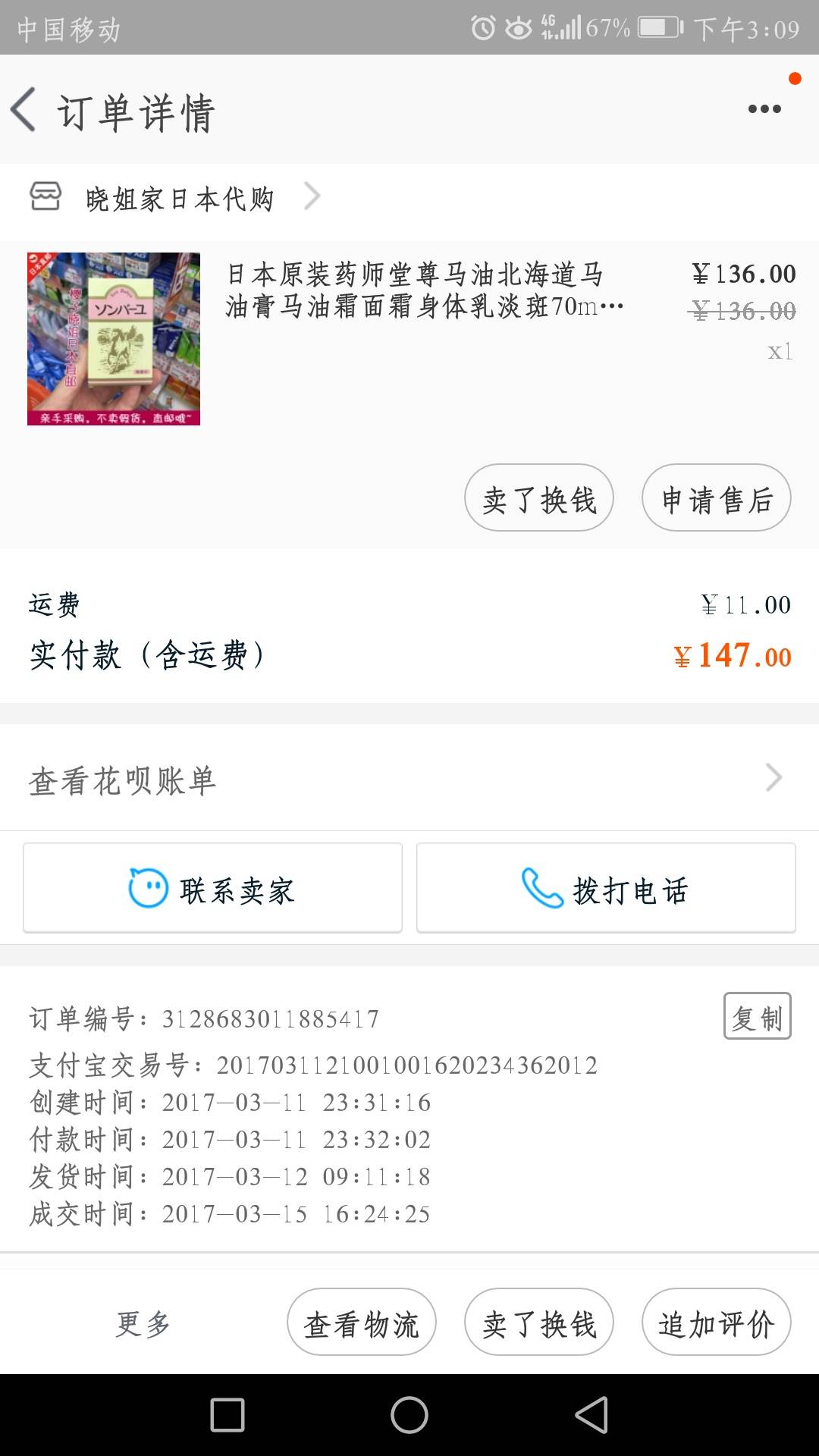
Task: Tap 追加评价 to add a follow-up review
Action: pos(716,1323)
